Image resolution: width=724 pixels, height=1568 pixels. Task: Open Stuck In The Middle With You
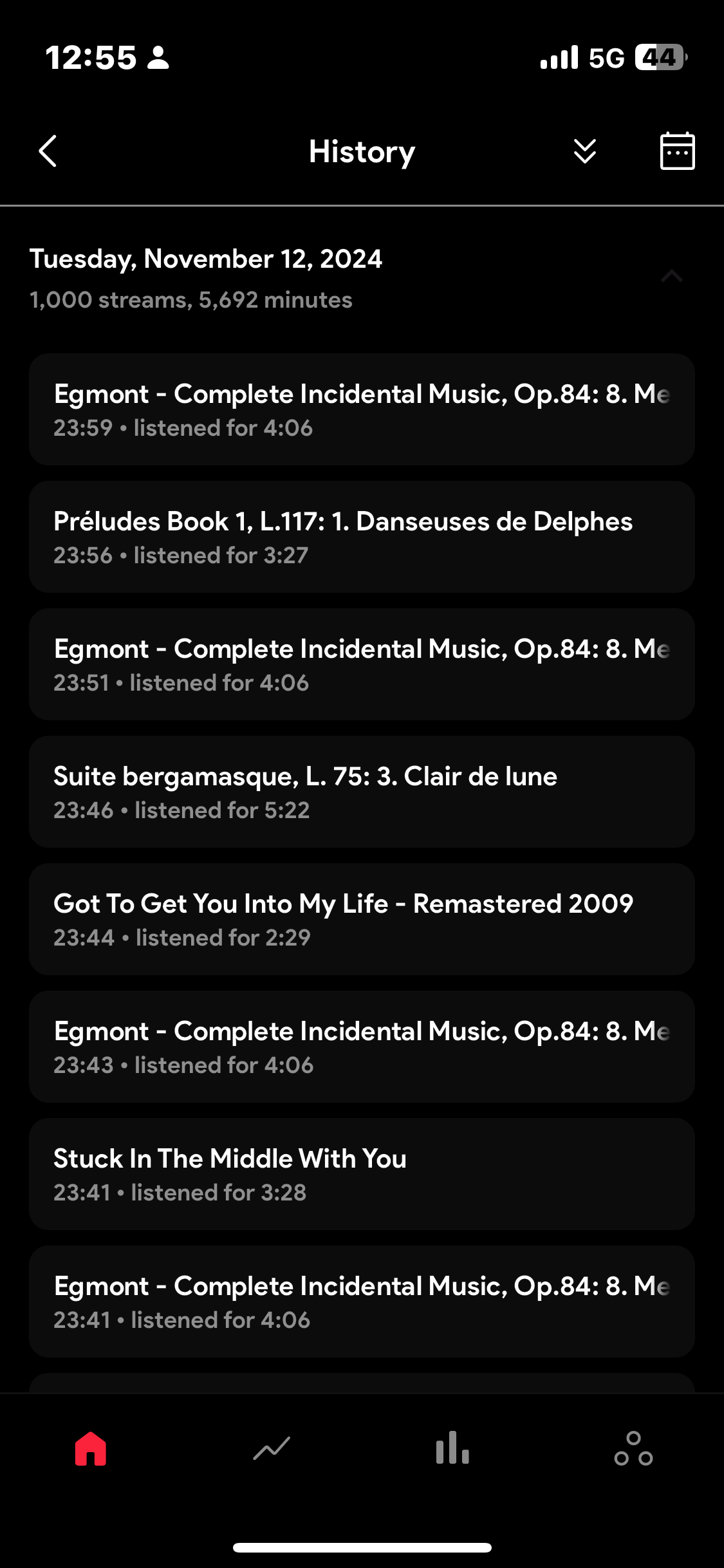click(362, 1174)
